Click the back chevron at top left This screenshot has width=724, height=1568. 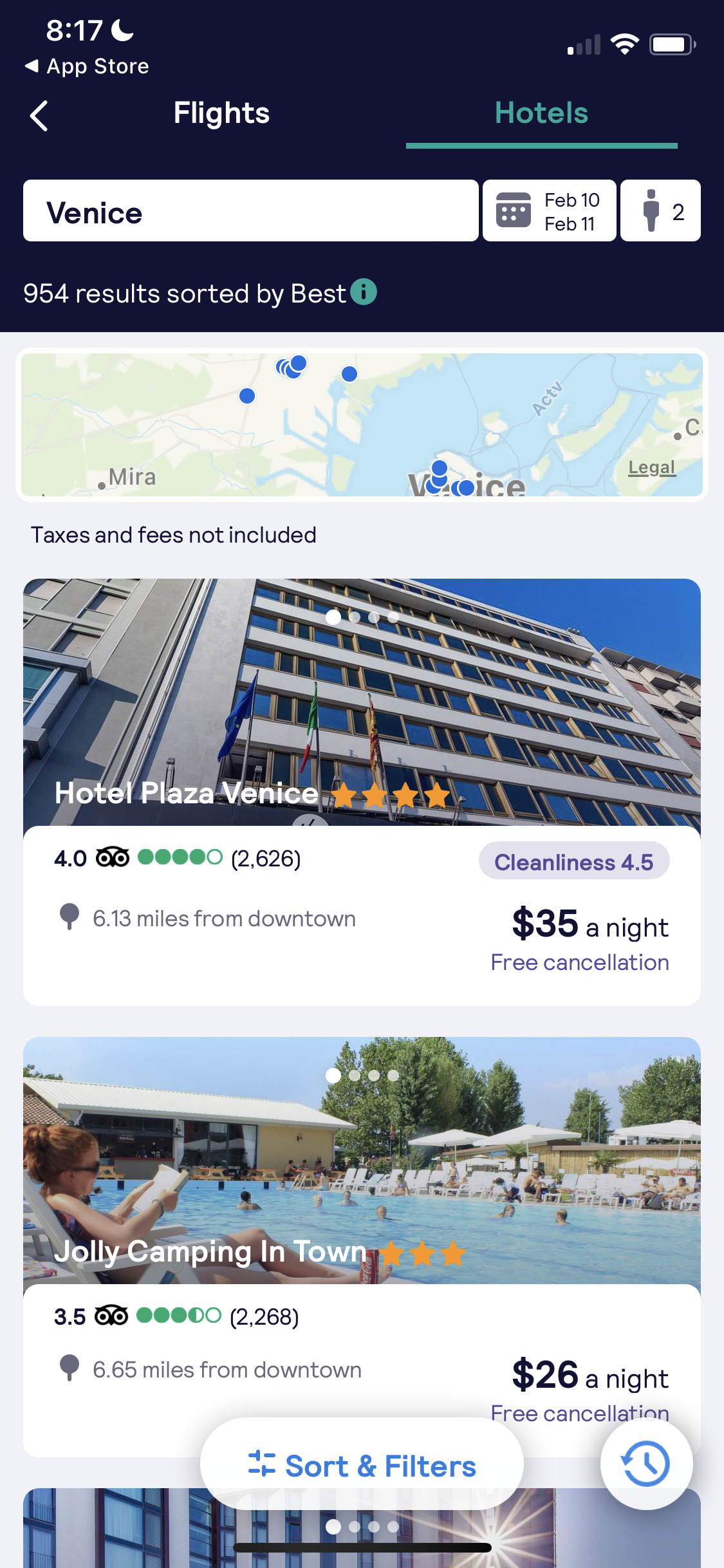(38, 116)
